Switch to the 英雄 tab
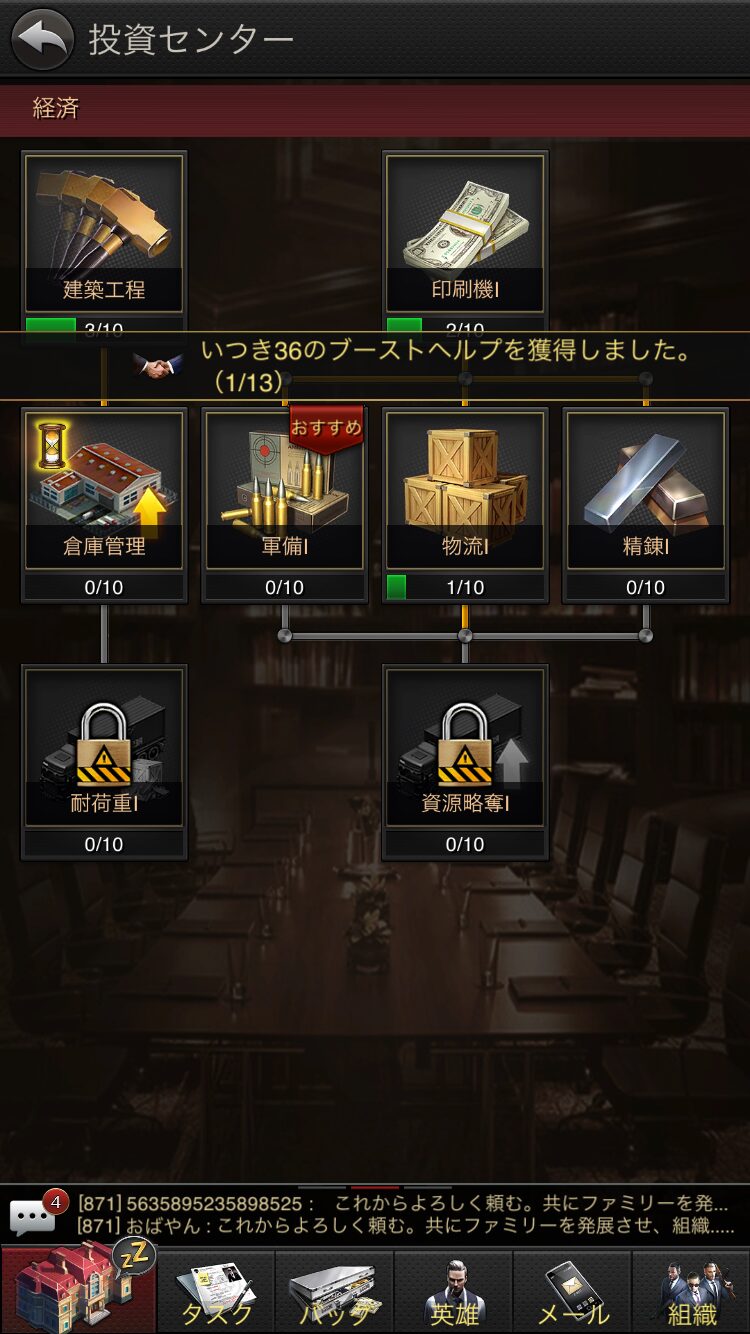This screenshot has width=750, height=1334. 453,1292
